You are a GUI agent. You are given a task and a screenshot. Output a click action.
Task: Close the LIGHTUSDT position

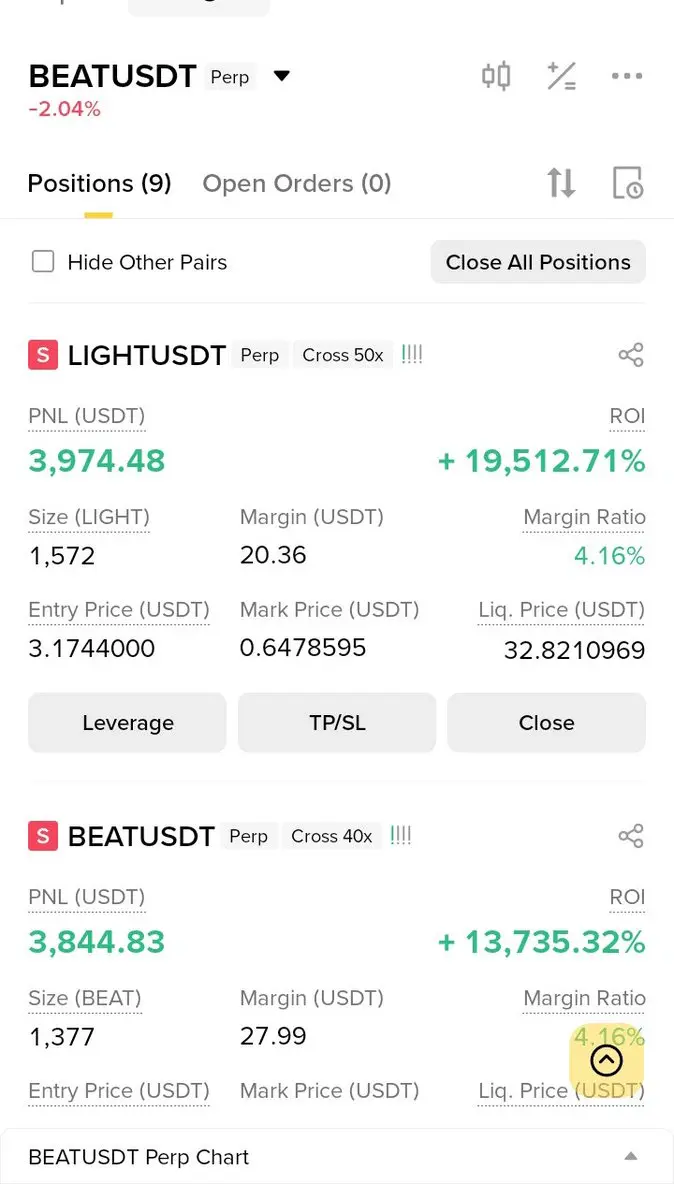click(x=546, y=723)
